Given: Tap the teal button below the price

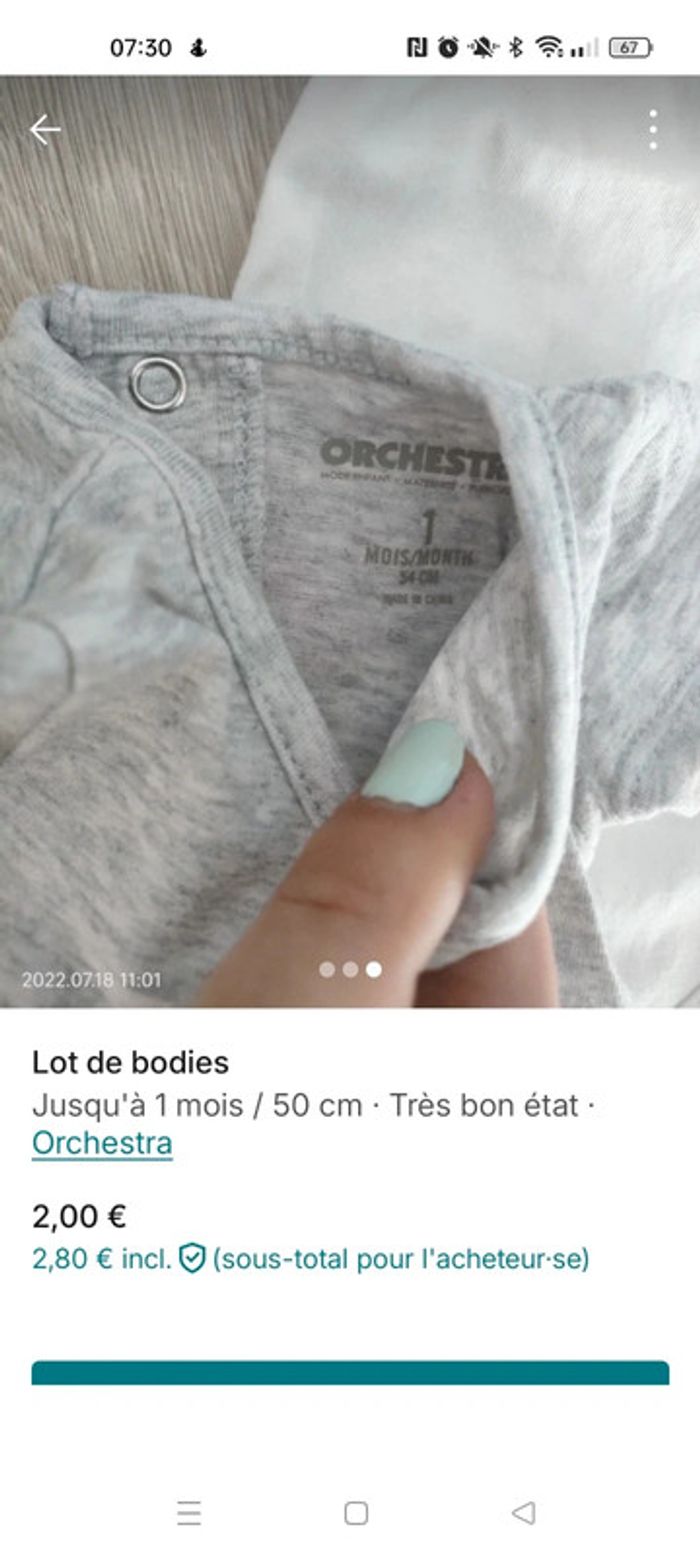Looking at the screenshot, I should (x=350, y=1372).
